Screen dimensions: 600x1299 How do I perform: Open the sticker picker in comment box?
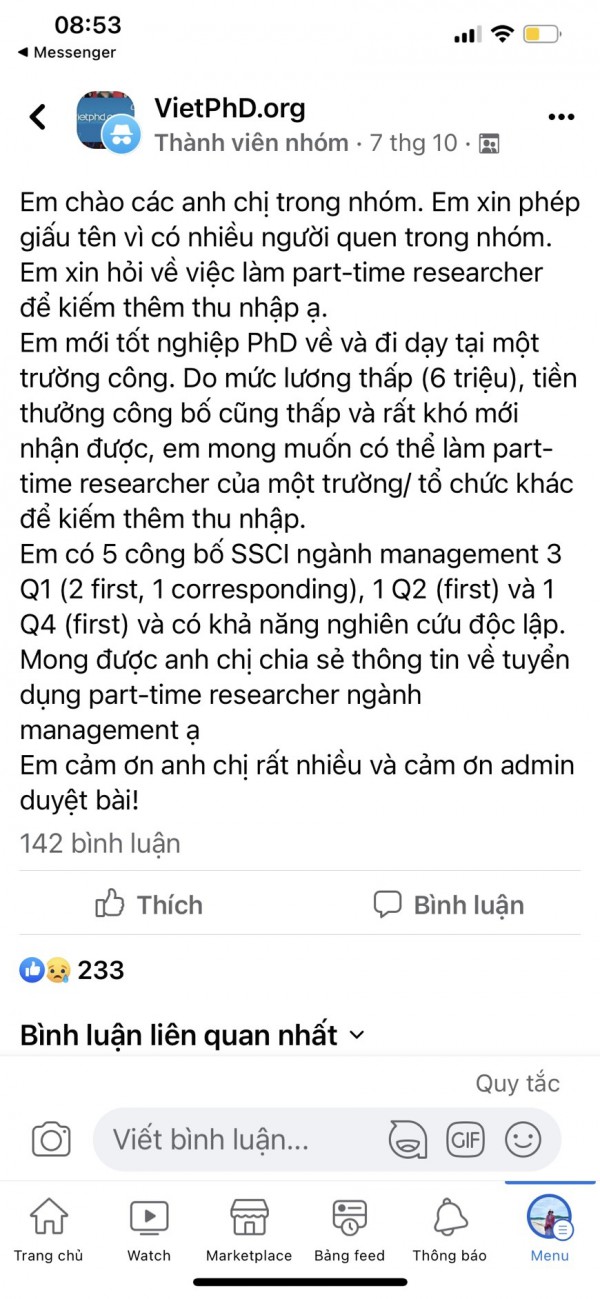(408, 1139)
